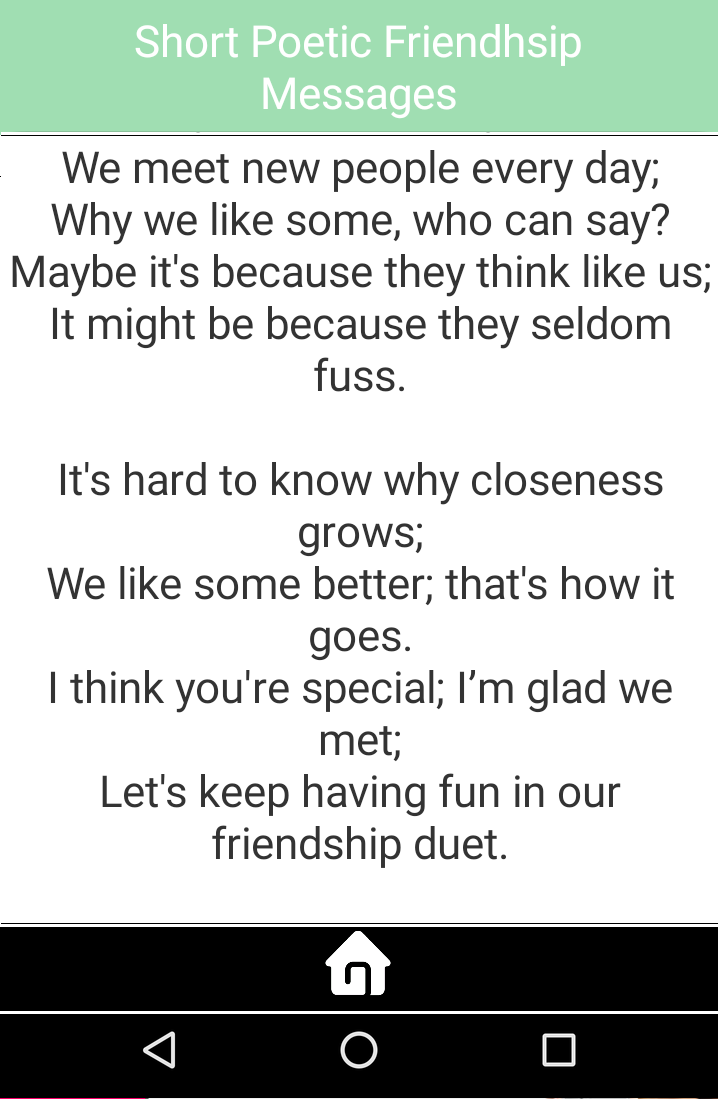Image resolution: width=718 pixels, height=1099 pixels.
Task: Tap the home icon in the bottom bar
Action: [358, 965]
